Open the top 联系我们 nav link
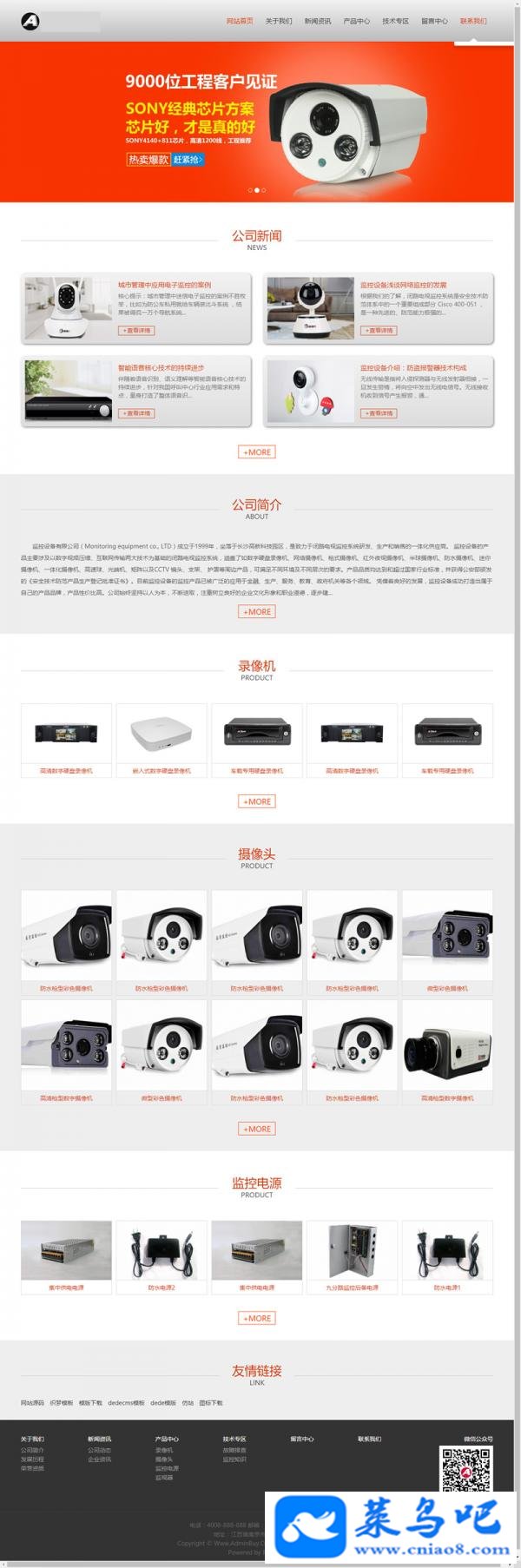 (473, 21)
